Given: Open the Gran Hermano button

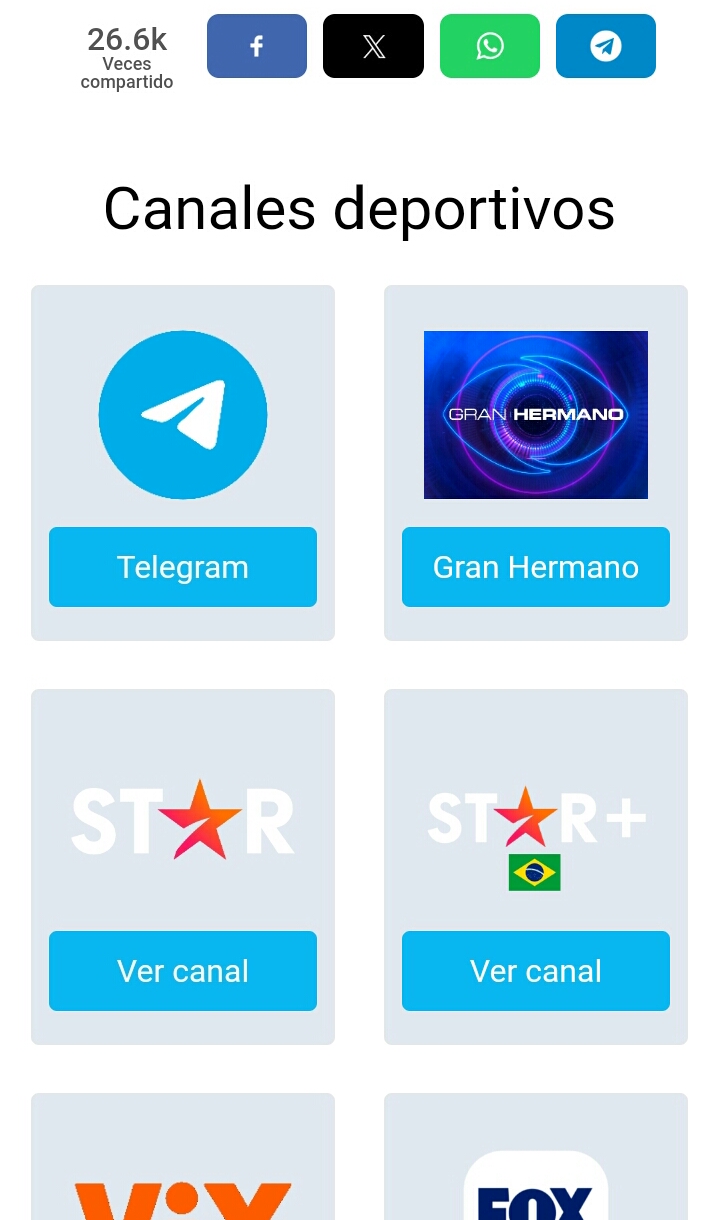Looking at the screenshot, I should (536, 567).
